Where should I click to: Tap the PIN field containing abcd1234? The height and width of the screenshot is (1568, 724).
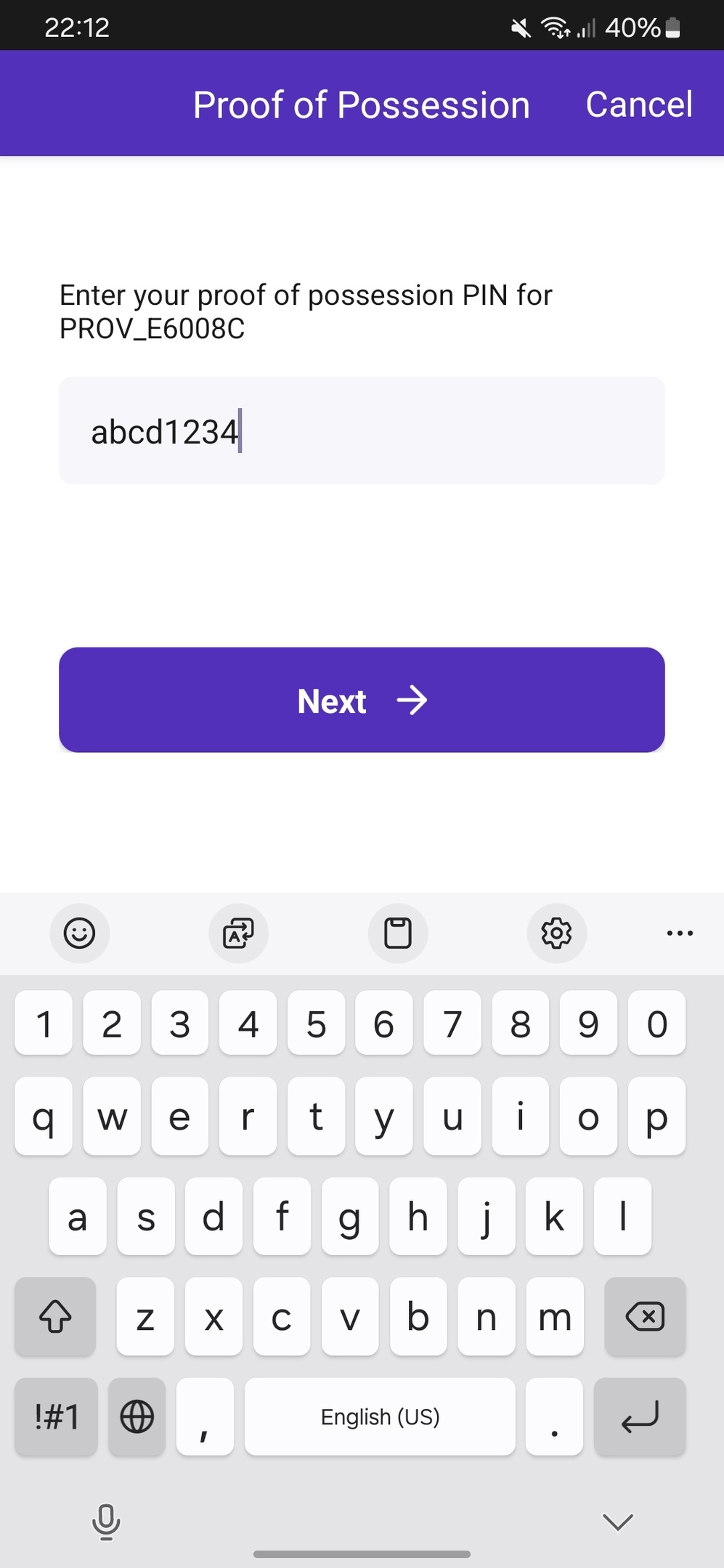pos(362,431)
